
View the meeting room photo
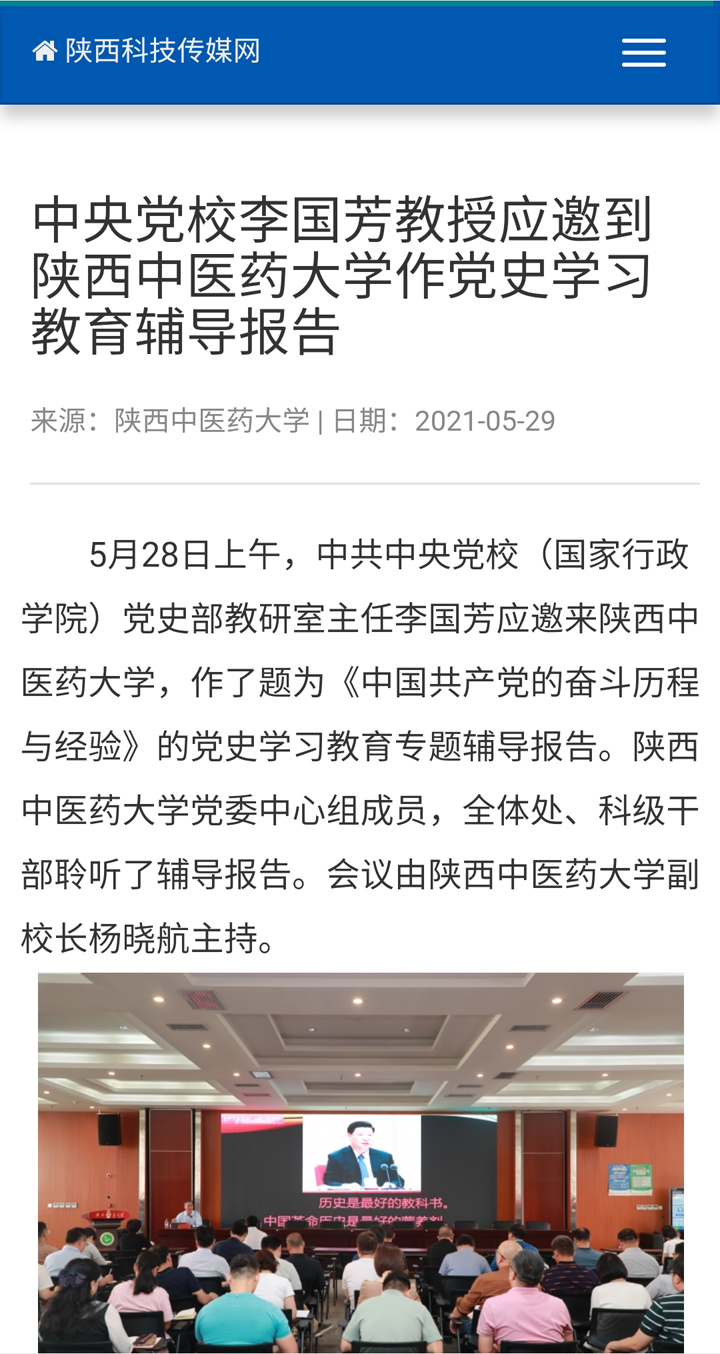(360, 1160)
